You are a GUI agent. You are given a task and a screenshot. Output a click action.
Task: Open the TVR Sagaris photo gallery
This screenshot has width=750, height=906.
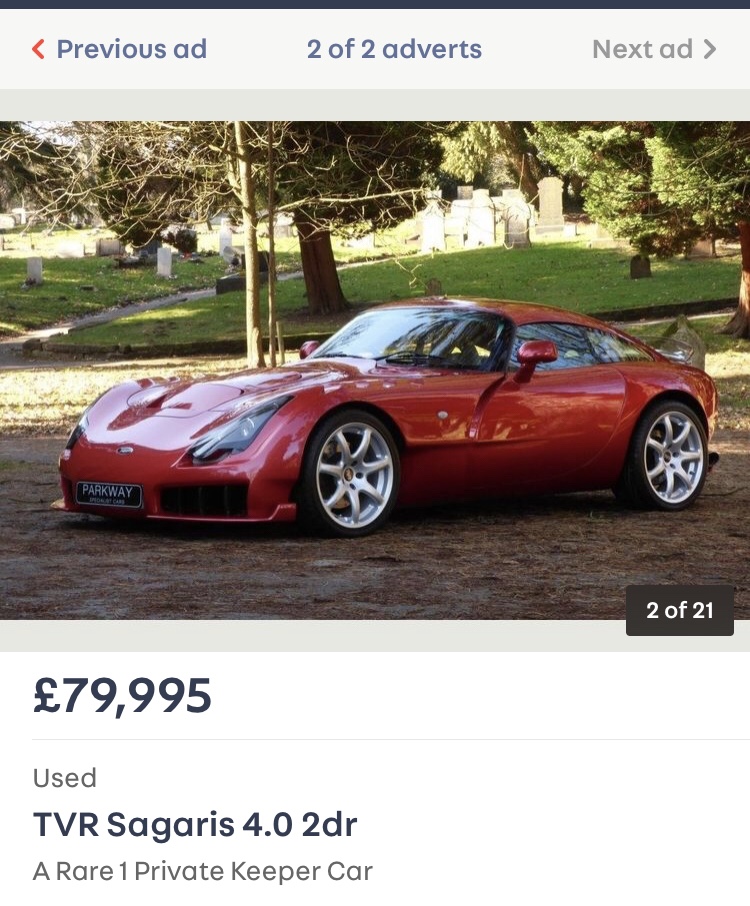click(x=375, y=370)
